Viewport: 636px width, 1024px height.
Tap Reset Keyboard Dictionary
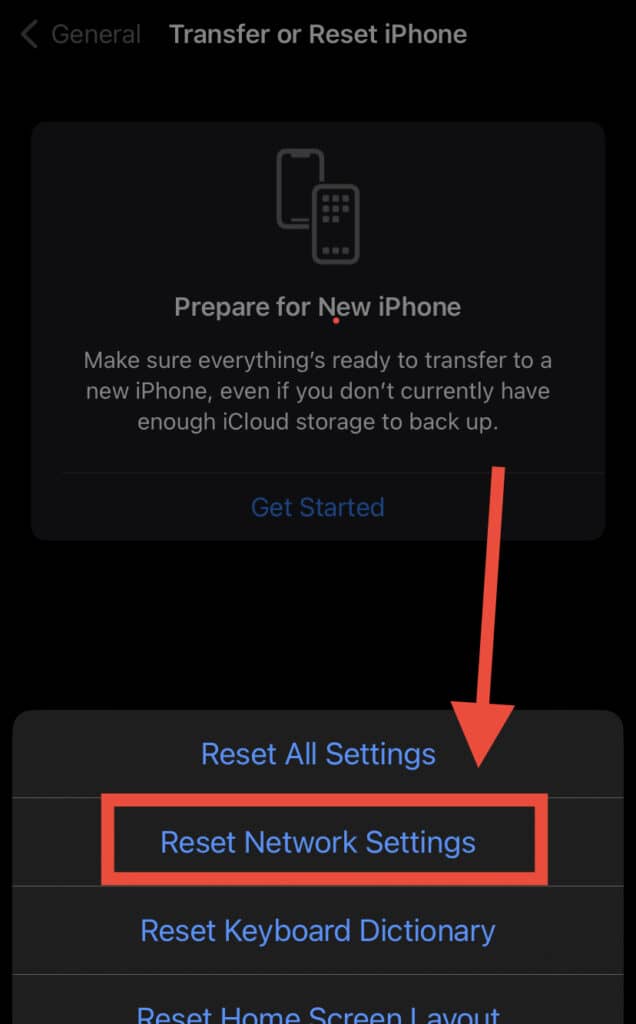coord(318,931)
